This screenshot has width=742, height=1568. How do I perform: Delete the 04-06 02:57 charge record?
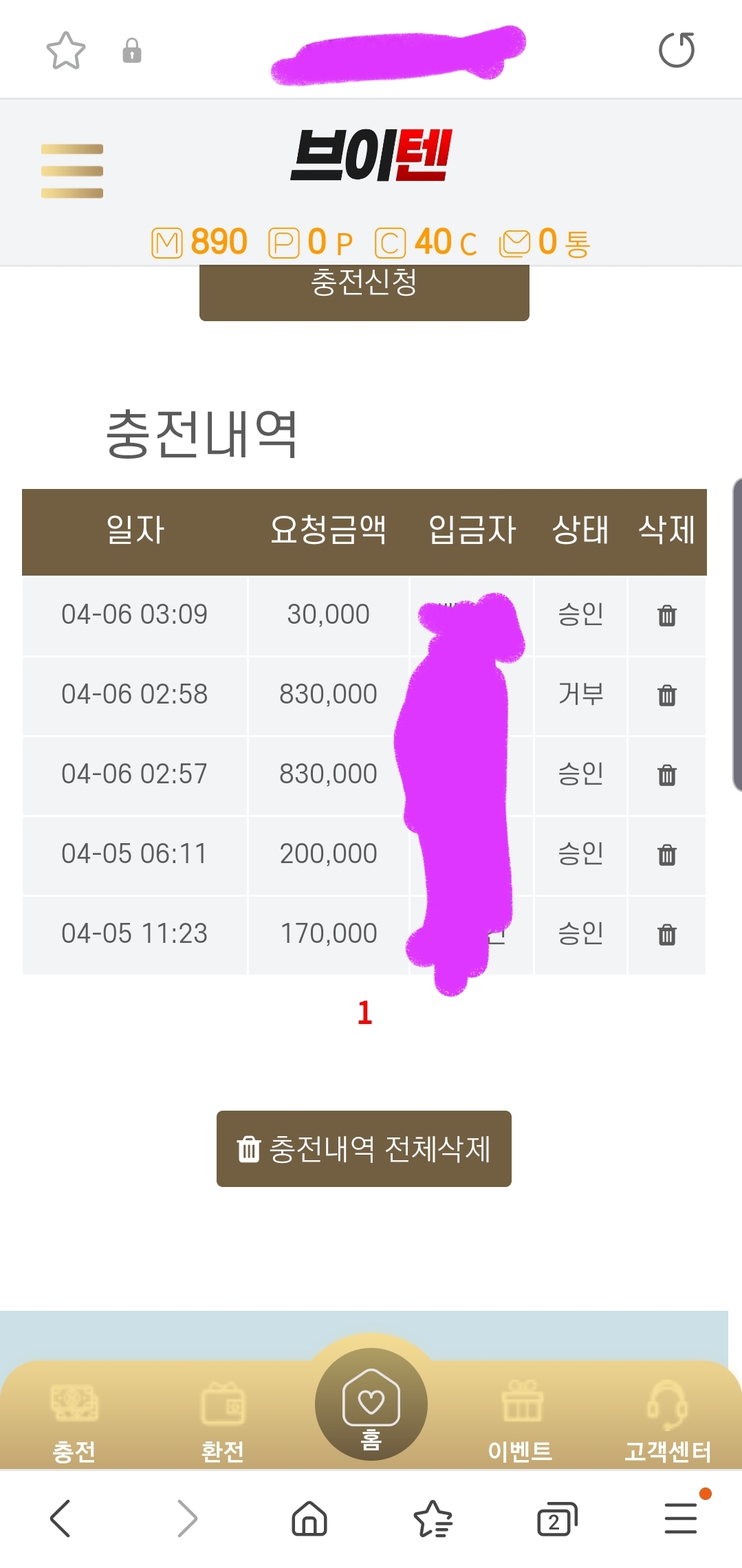coord(667,774)
